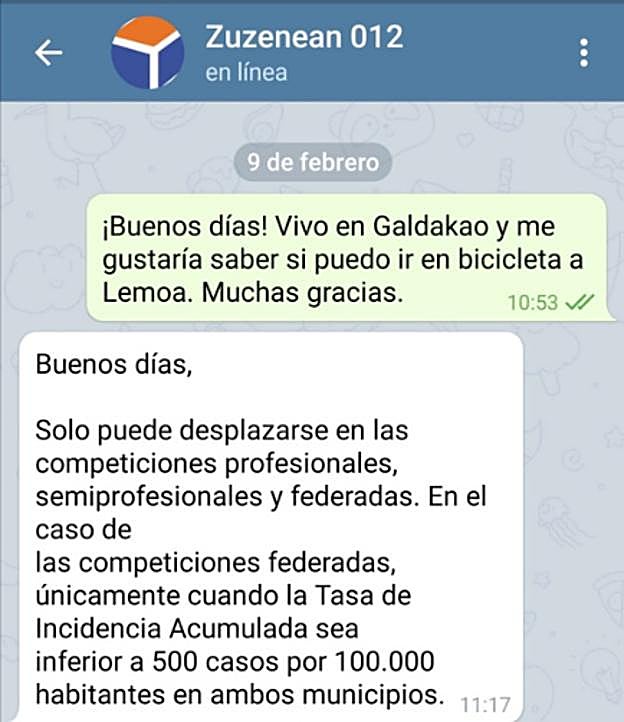This screenshot has width=624, height=722.
Task: Open the Zuzenean 012 profile picture
Action: pyautogui.click(x=146, y=52)
